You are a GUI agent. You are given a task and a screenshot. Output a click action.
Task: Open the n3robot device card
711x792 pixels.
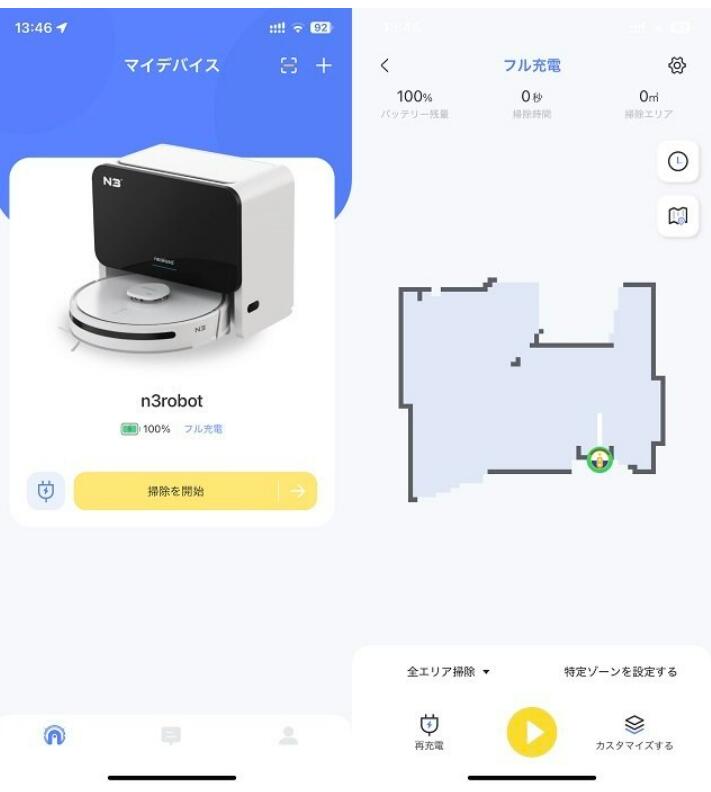click(x=171, y=300)
